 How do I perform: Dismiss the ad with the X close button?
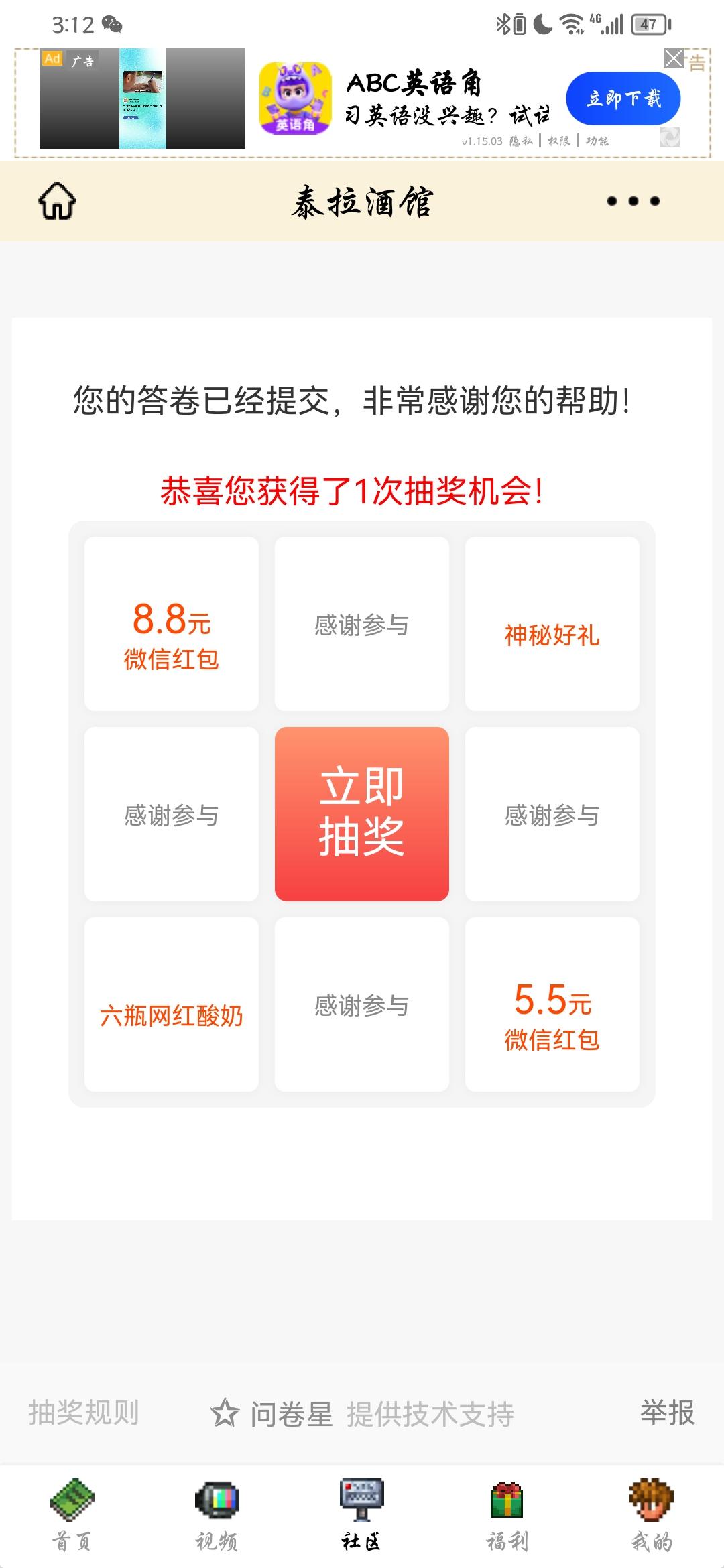click(672, 57)
